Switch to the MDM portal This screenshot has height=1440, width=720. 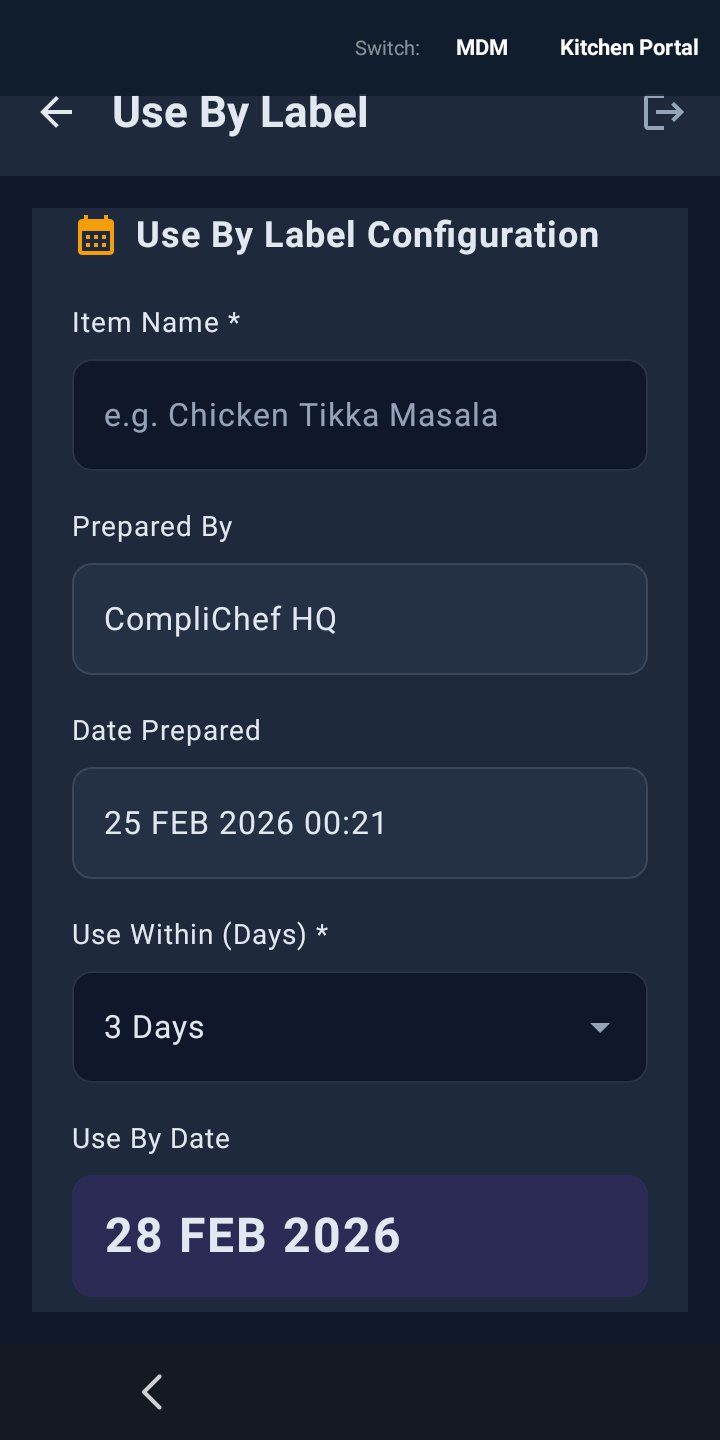pyautogui.click(x=481, y=47)
